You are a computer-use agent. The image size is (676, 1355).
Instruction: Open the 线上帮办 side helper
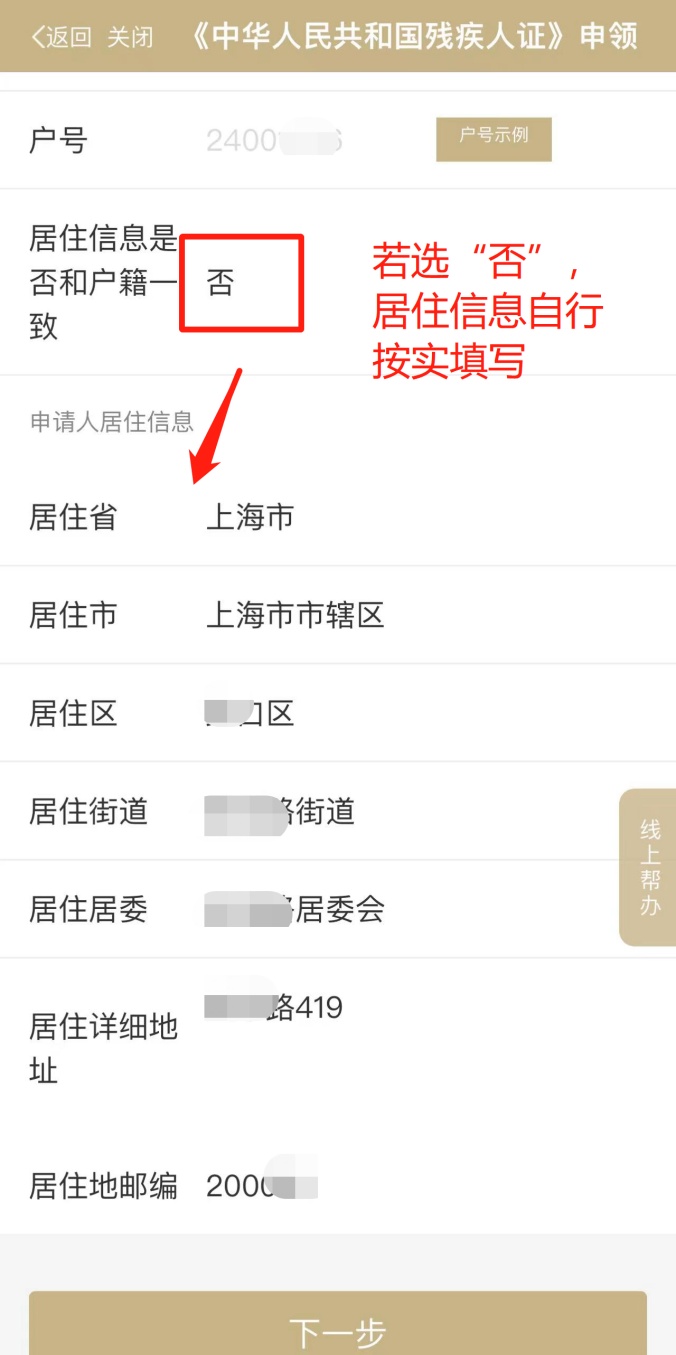click(x=650, y=867)
